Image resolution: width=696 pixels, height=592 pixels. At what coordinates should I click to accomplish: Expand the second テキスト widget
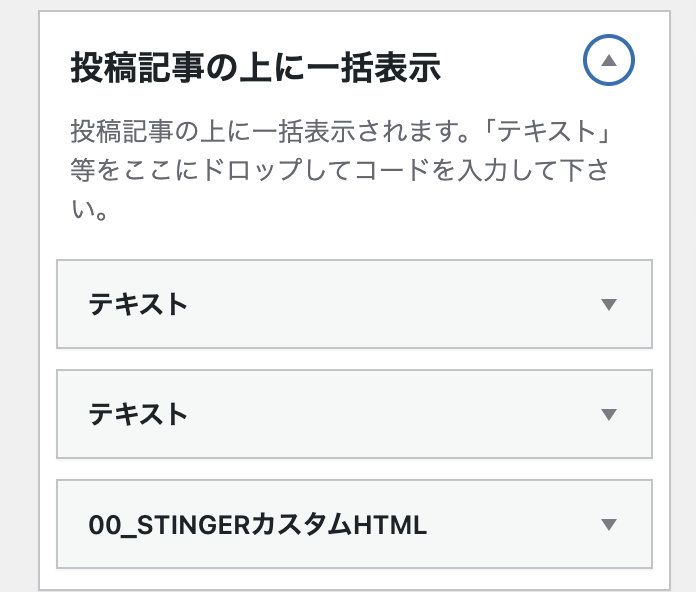point(609,414)
